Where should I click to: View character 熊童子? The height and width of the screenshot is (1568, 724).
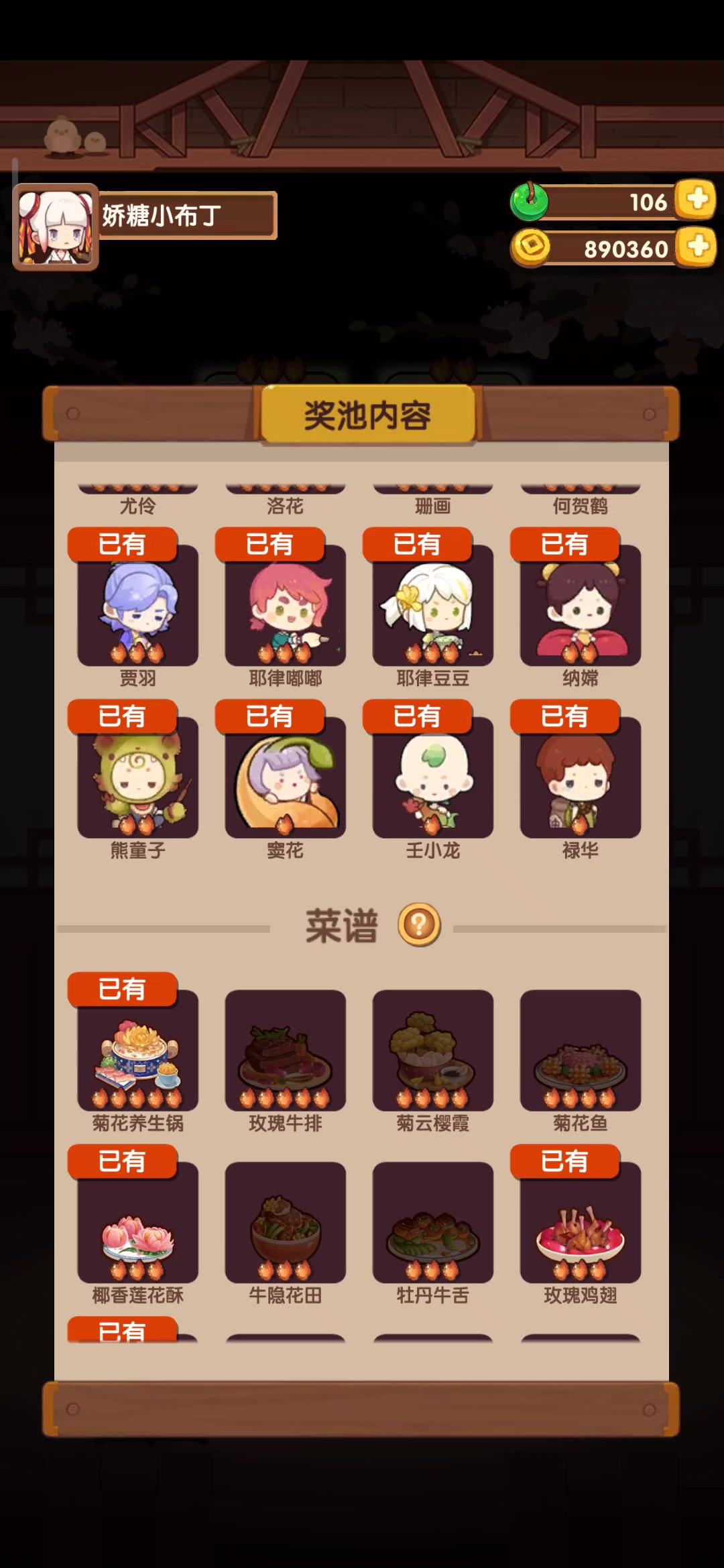pos(138,777)
